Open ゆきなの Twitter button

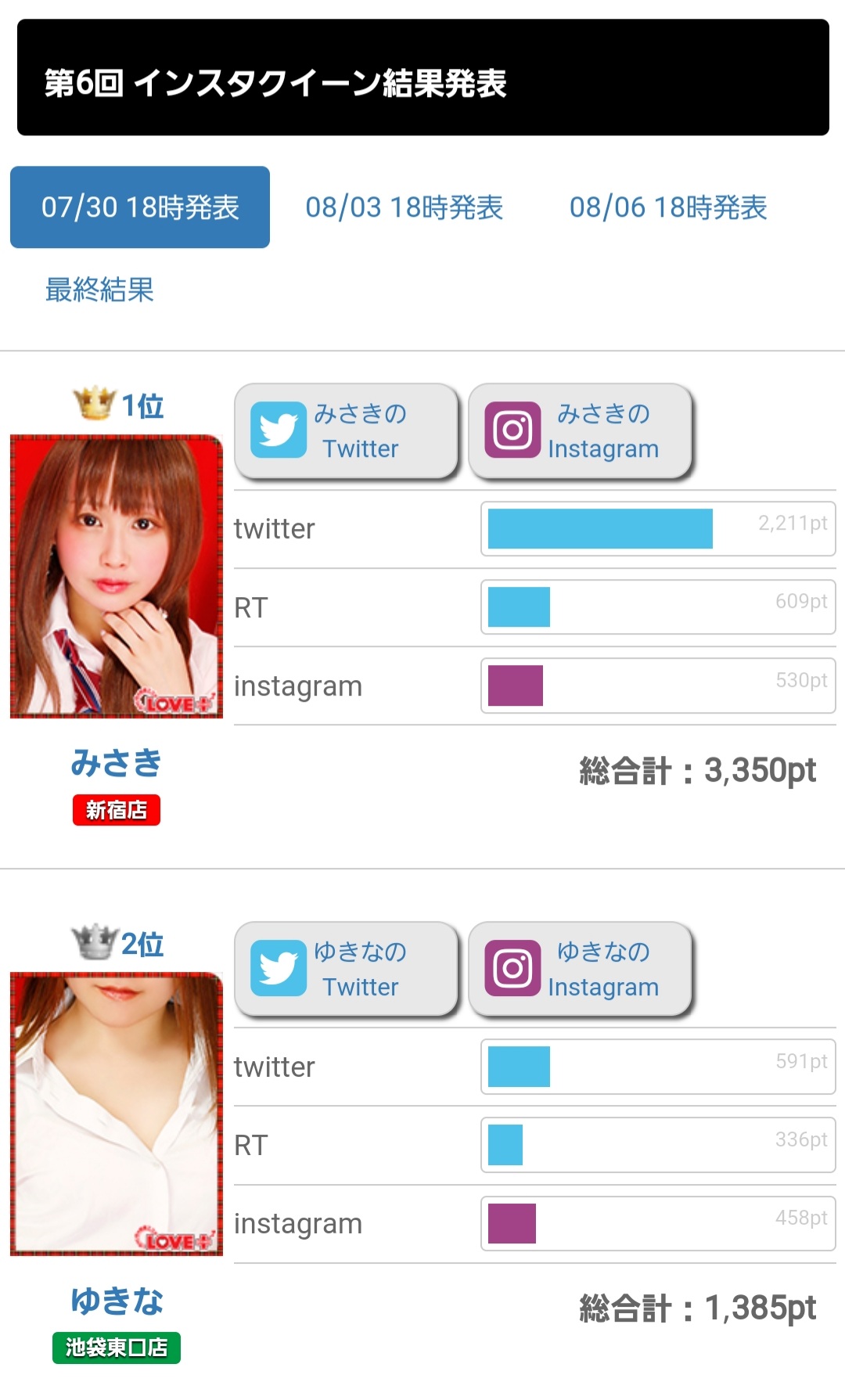(346, 969)
